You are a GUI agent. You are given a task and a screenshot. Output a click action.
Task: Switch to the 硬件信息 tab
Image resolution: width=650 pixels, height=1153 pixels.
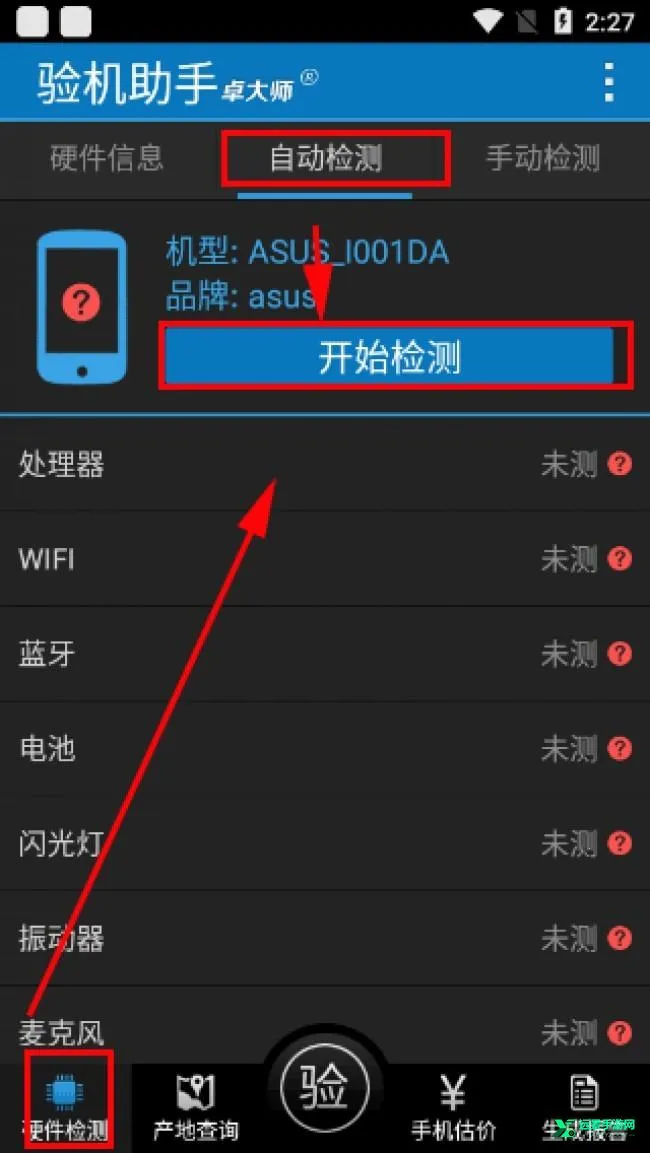[106, 158]
